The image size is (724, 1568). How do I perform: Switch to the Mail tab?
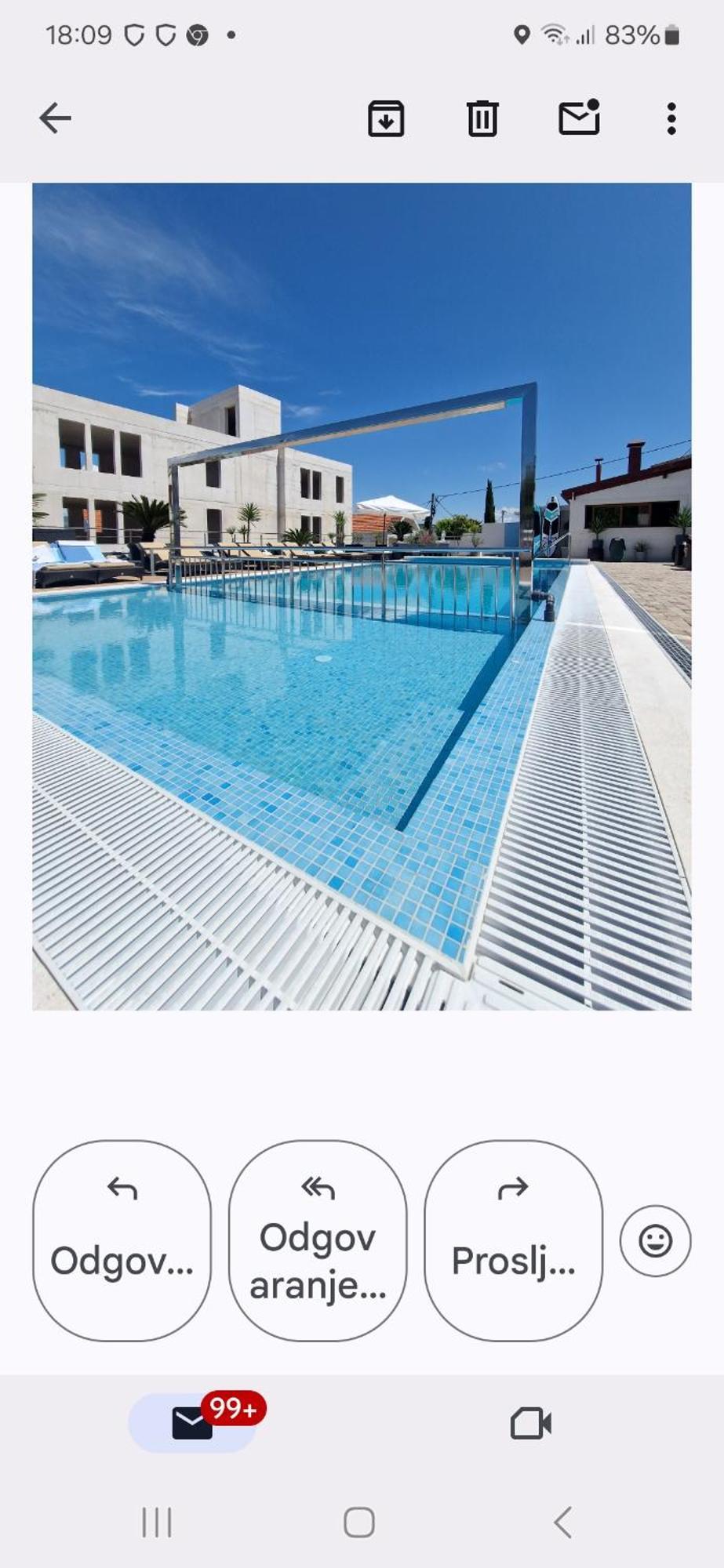193,1423
